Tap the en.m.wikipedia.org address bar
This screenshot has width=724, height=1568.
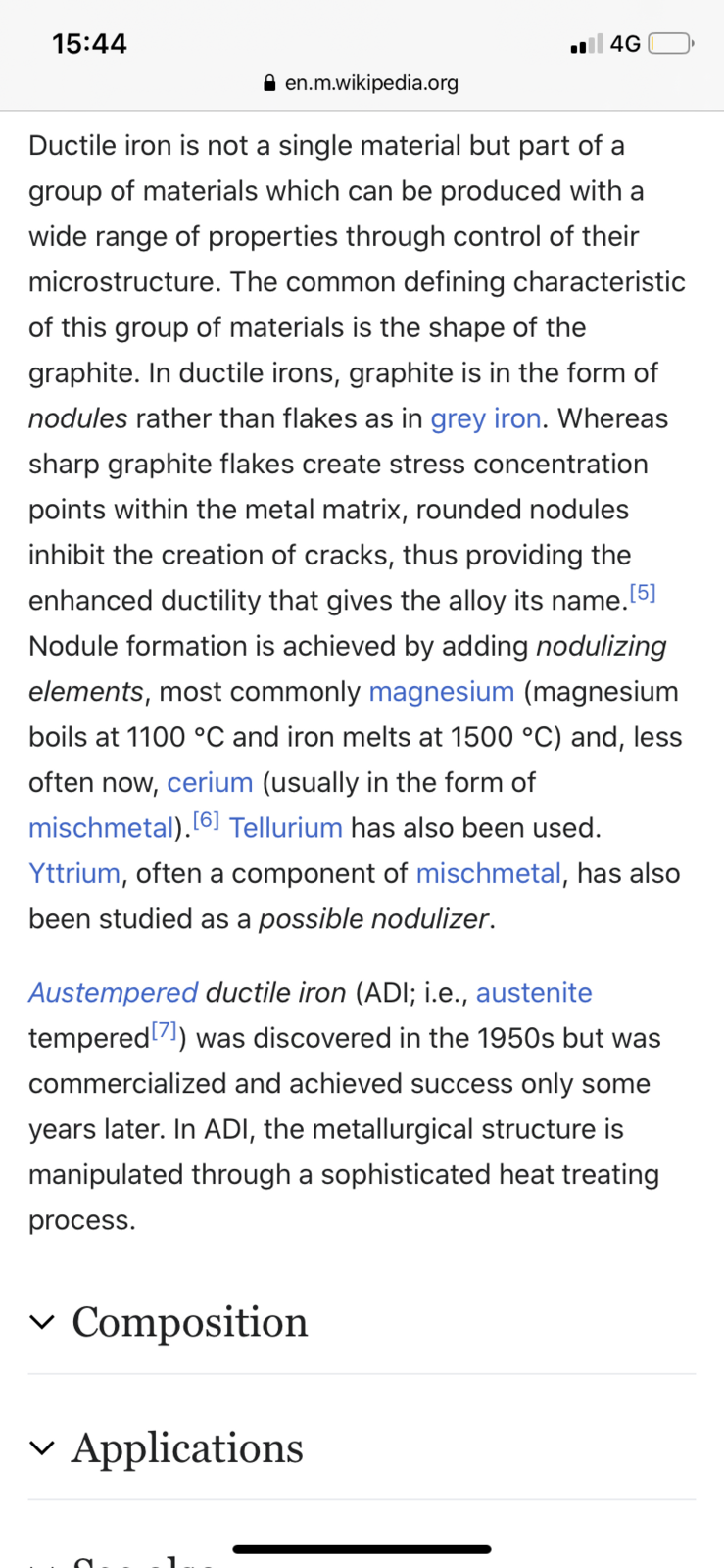coord(362,83)
